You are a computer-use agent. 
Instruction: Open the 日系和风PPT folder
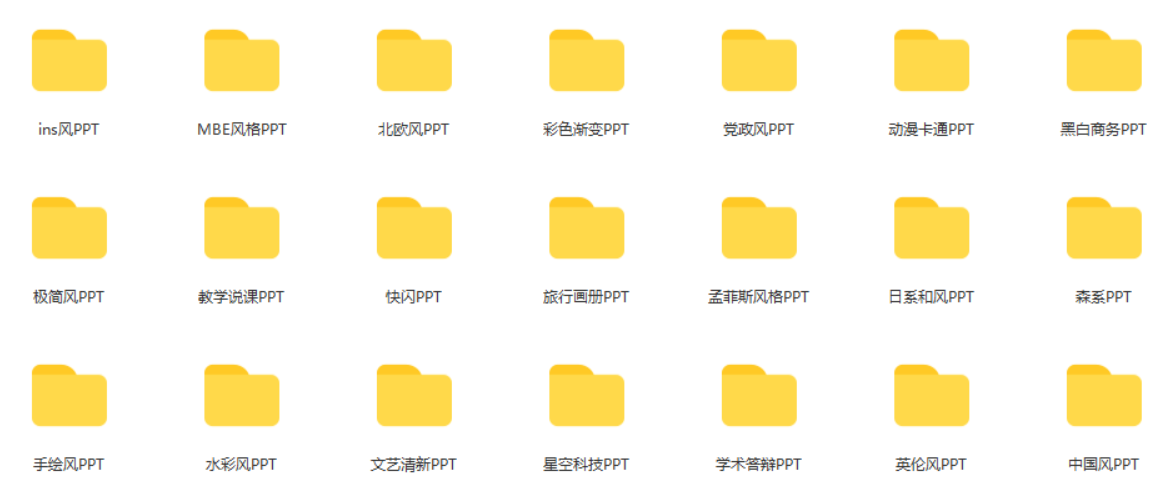[x=931, y=229]
